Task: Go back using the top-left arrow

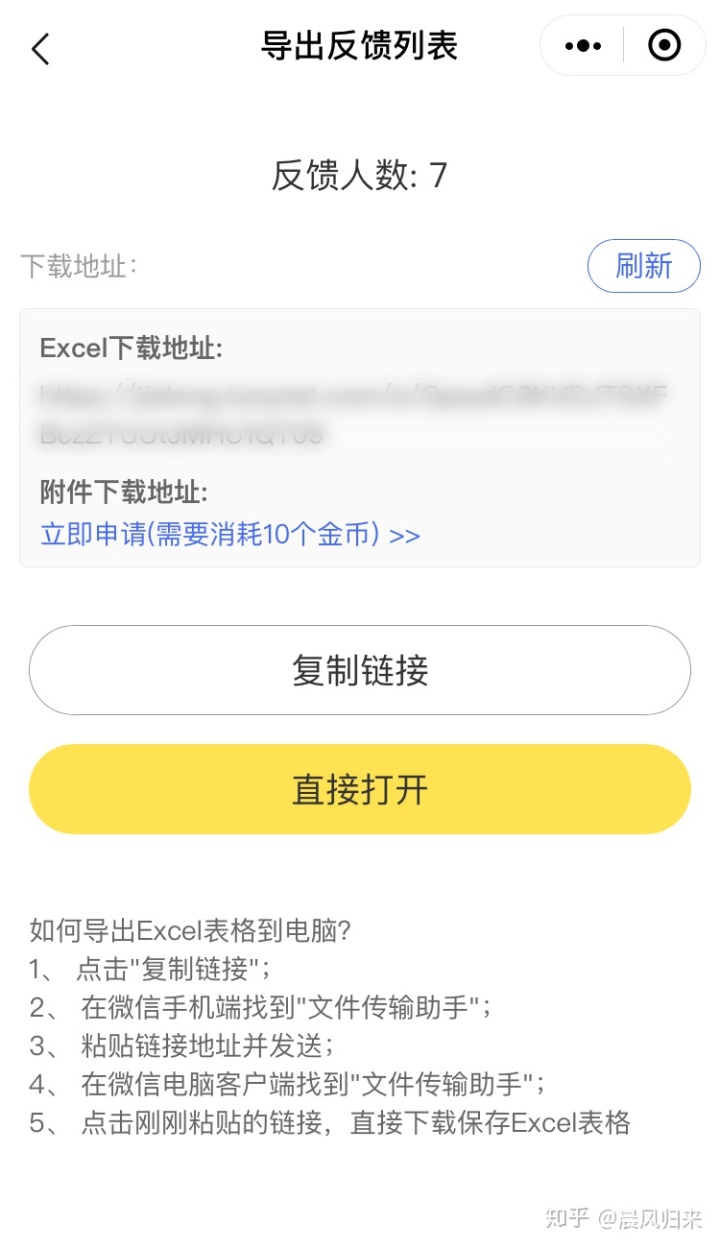Action: pos(40,48)
